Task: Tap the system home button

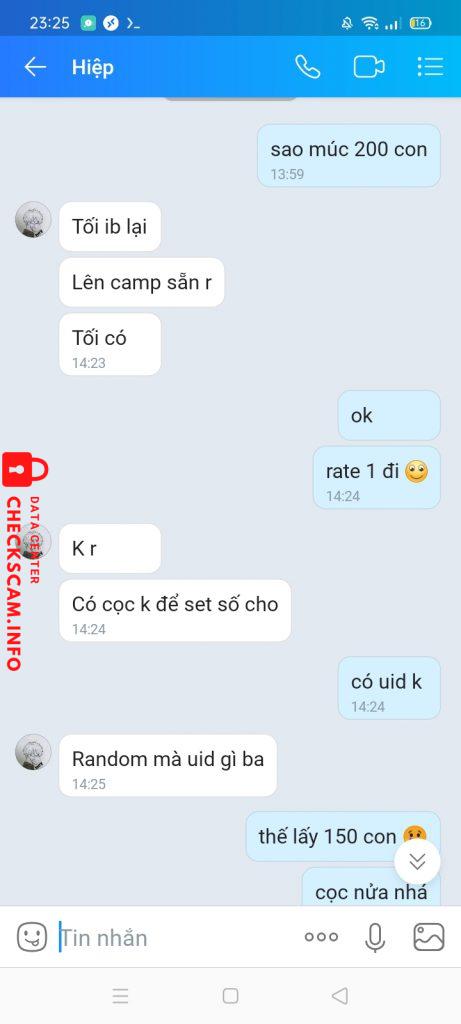Action: pyautogui.click(x=230, y=996)
